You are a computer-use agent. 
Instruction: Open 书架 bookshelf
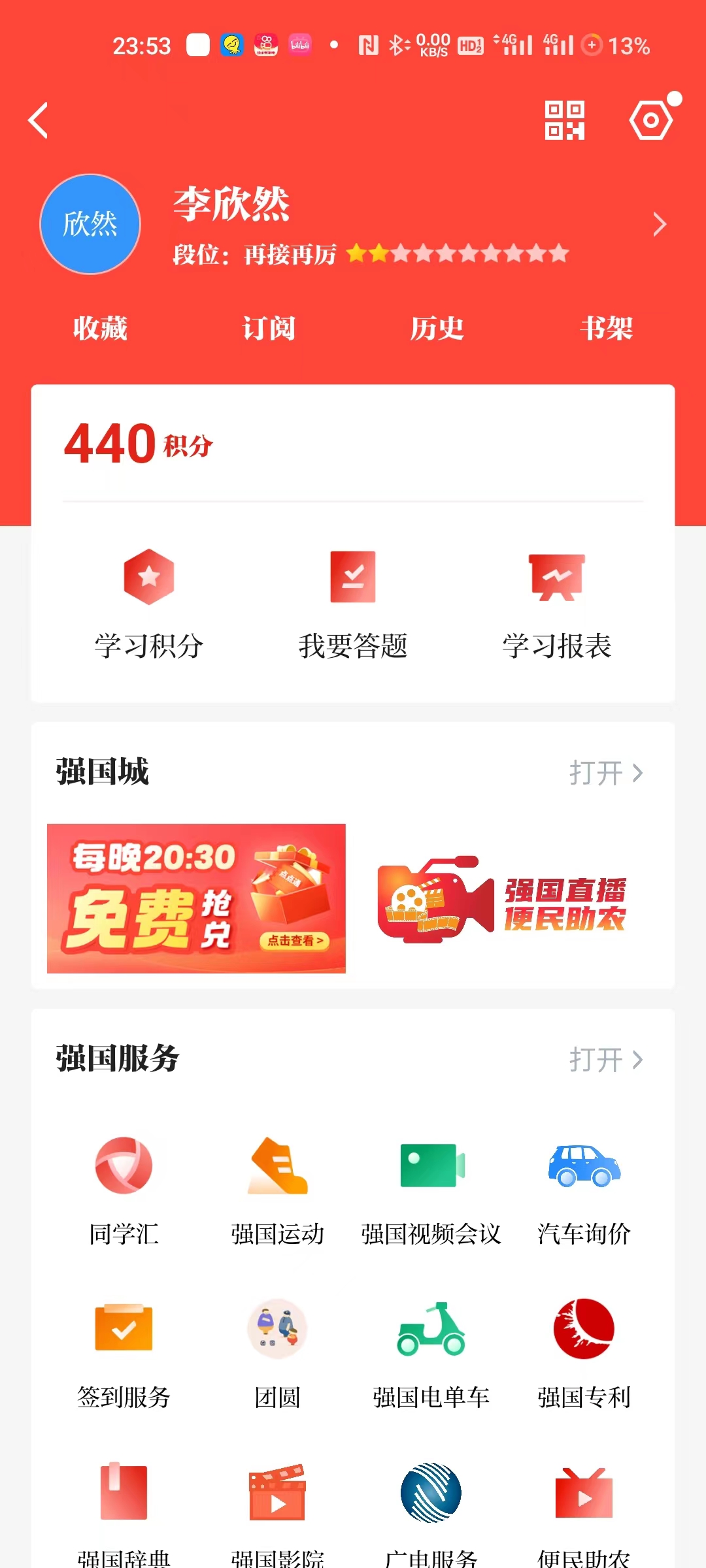[x=606, y=328]
